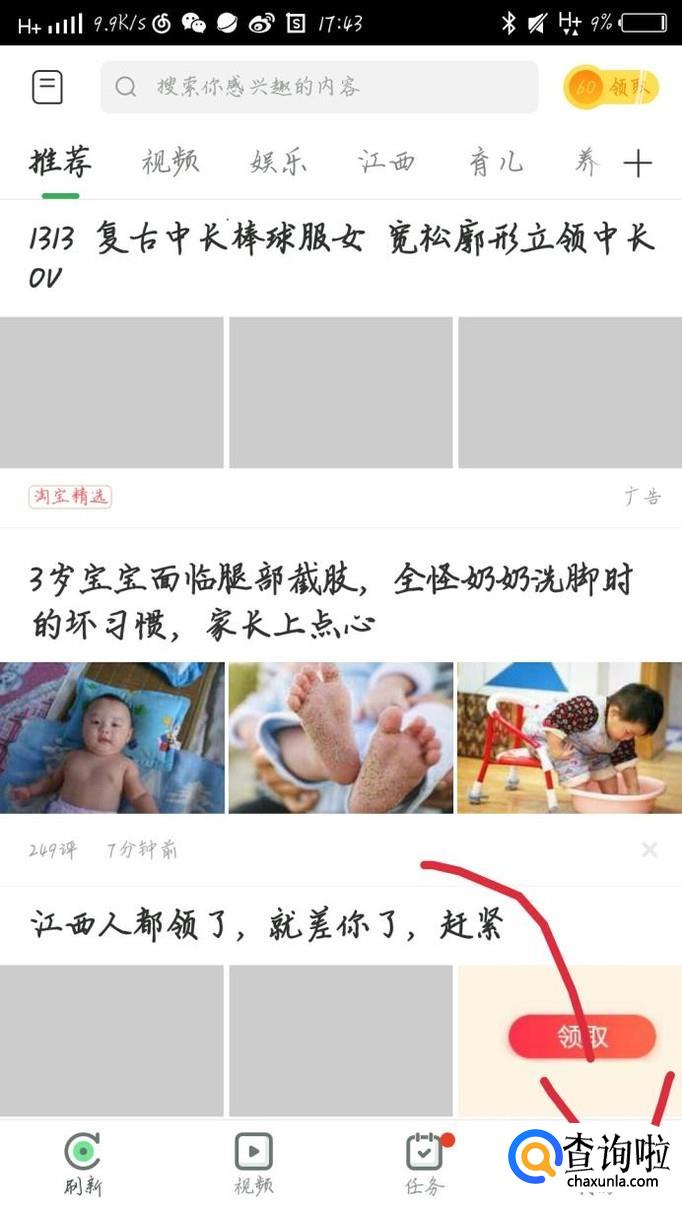
Task: Dismiss the 3岁宝宝 article with X
Action: [649, 850]
